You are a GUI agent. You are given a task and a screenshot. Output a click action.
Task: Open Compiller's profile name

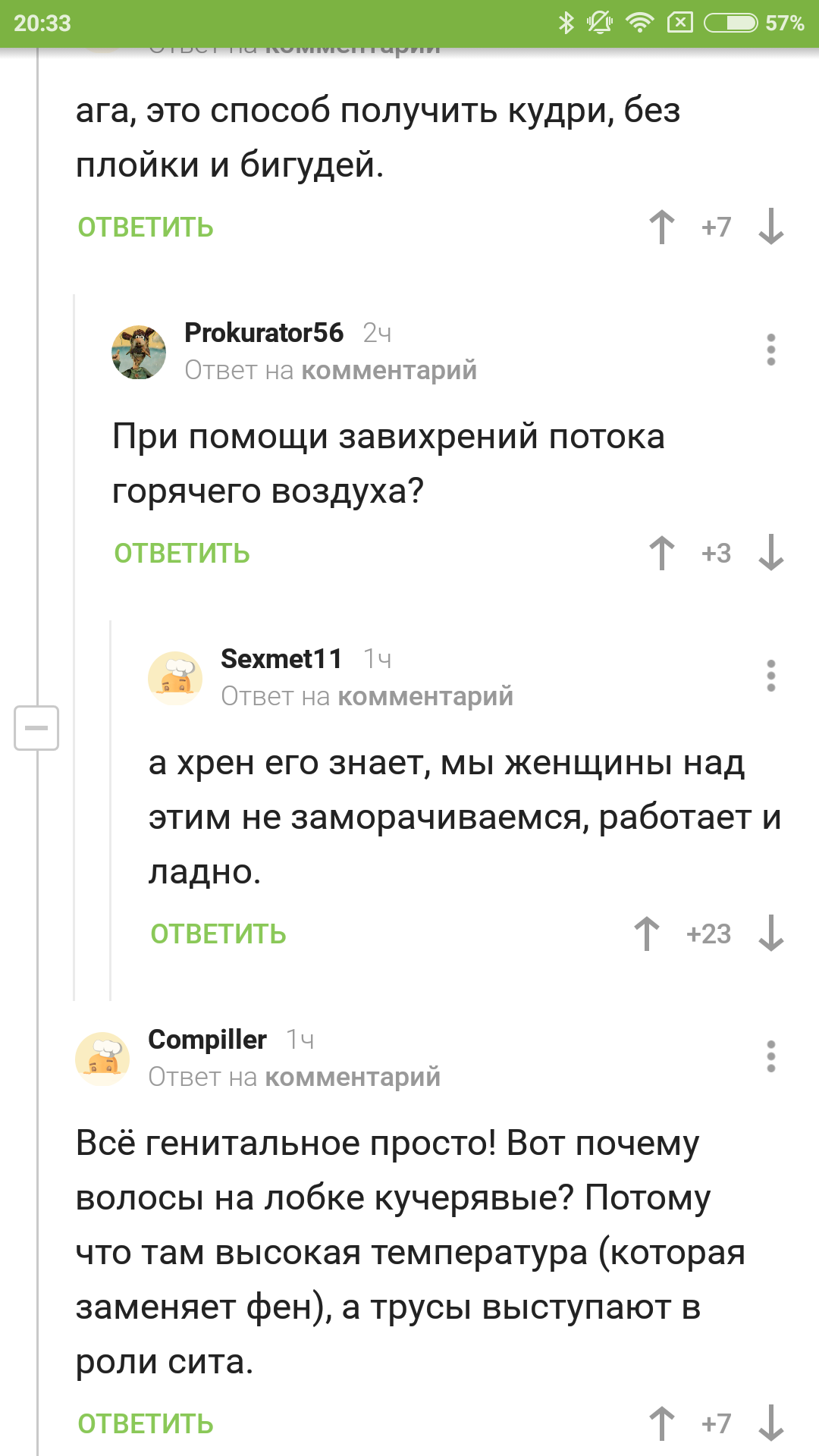coord(207,1040)
